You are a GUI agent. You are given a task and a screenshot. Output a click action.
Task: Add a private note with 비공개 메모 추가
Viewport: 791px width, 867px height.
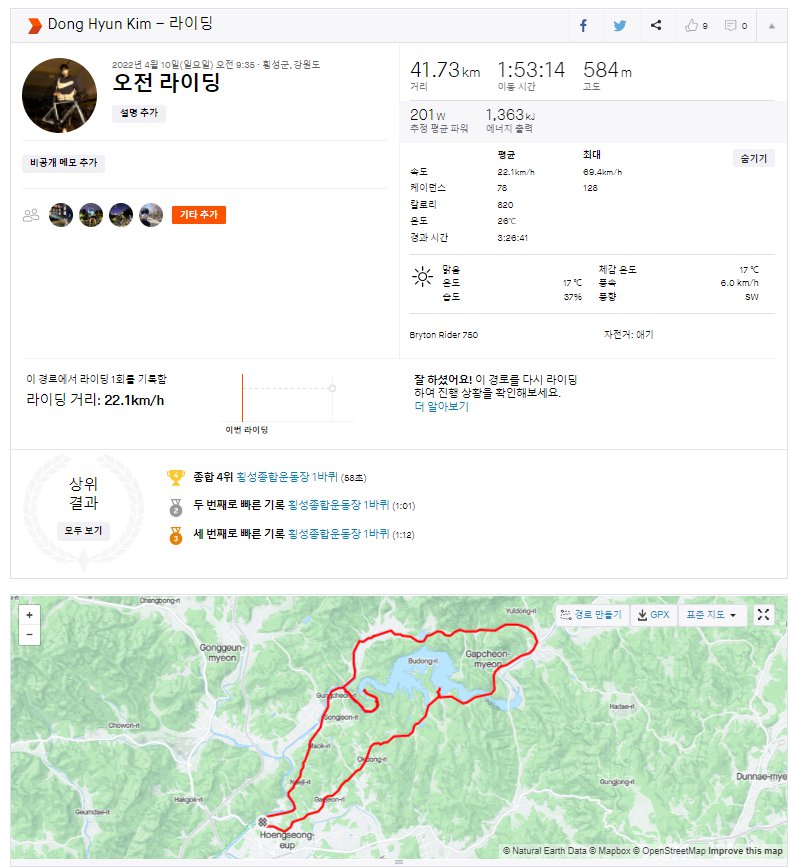[x=65, y=163]
